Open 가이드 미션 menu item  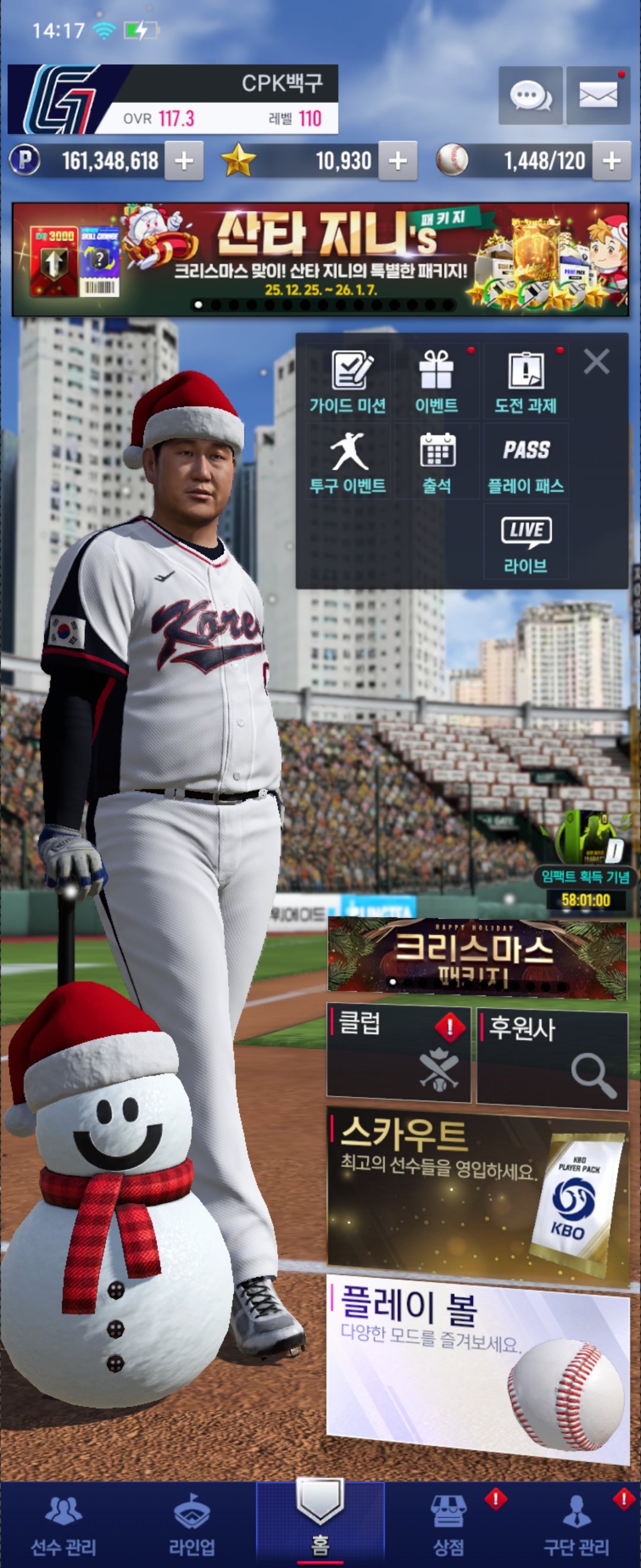coord(347,382)
